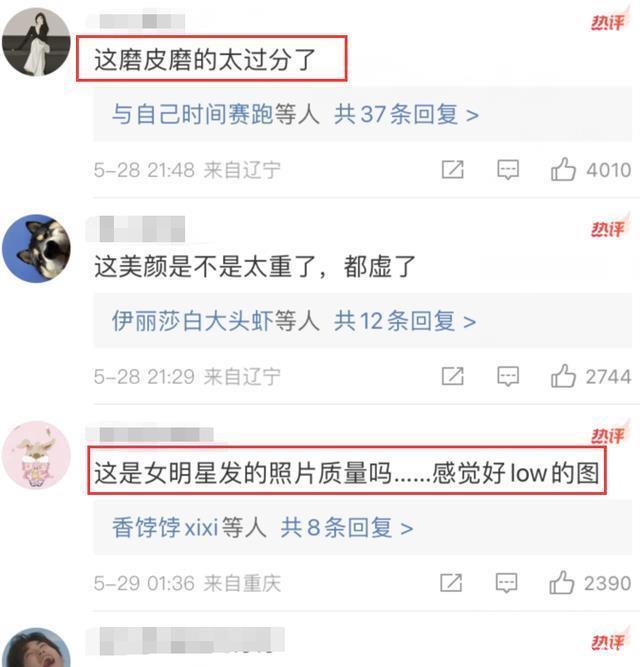The image size is (640, 667).
Task: Open the pink rabbit avatar's profile
Action: click(x=36, y=455)
